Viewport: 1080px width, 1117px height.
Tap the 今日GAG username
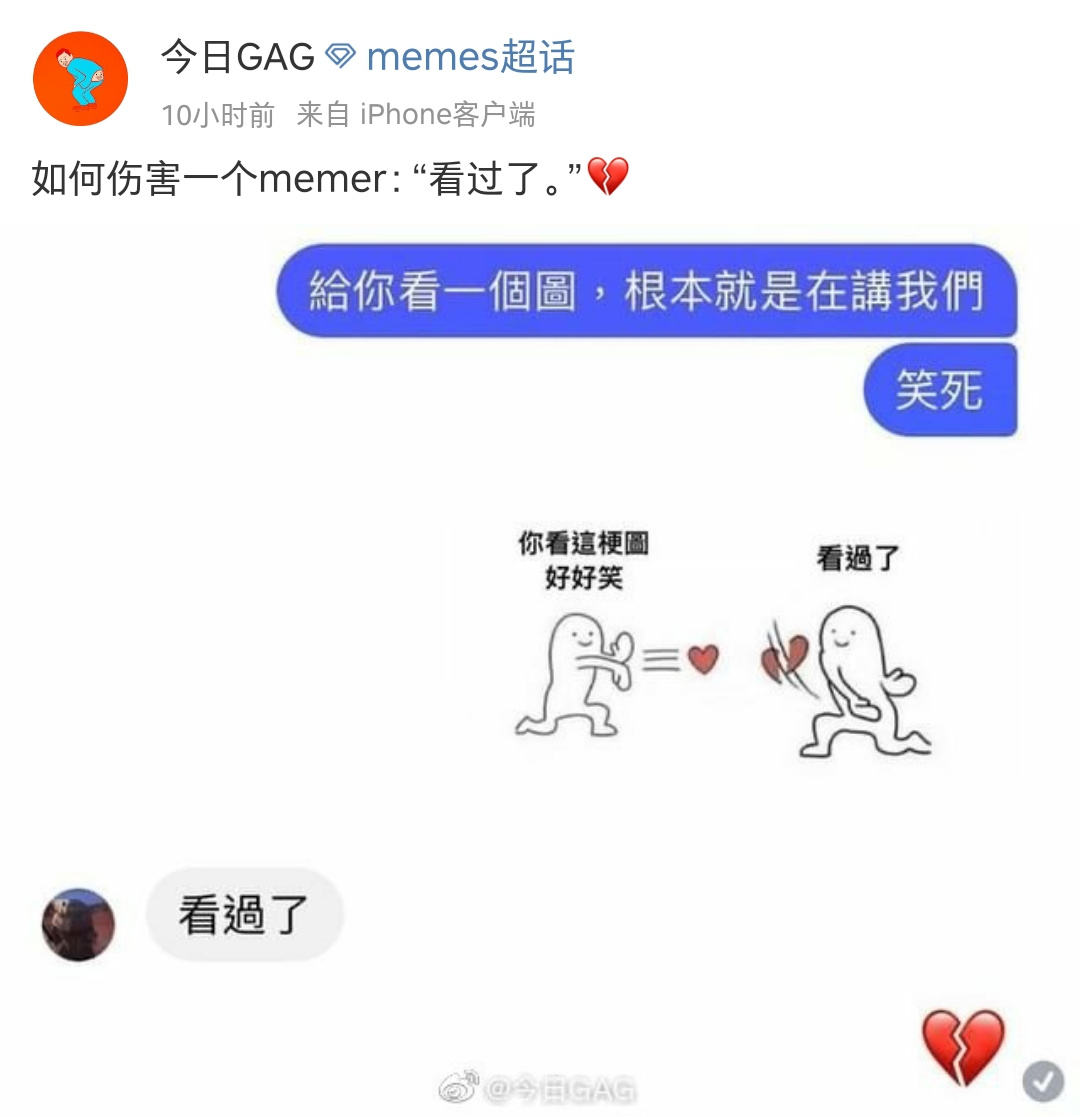pyautogui.click(x=238, y=57)
